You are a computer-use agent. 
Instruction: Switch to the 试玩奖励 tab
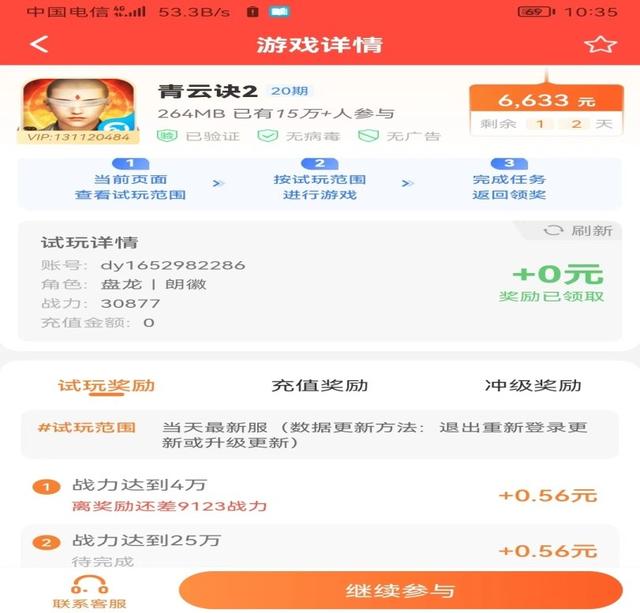click(x=106, y=385)
